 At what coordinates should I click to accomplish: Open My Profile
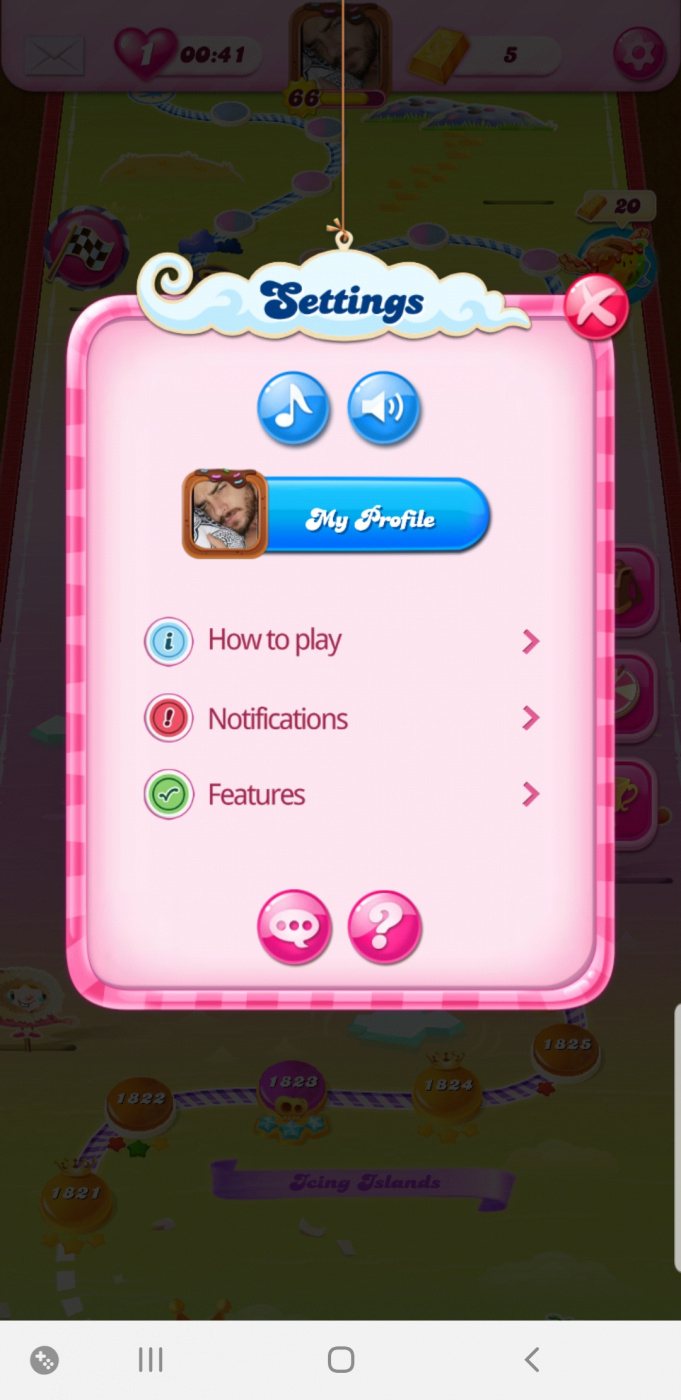pyautogui.click(x=372, y=516)
